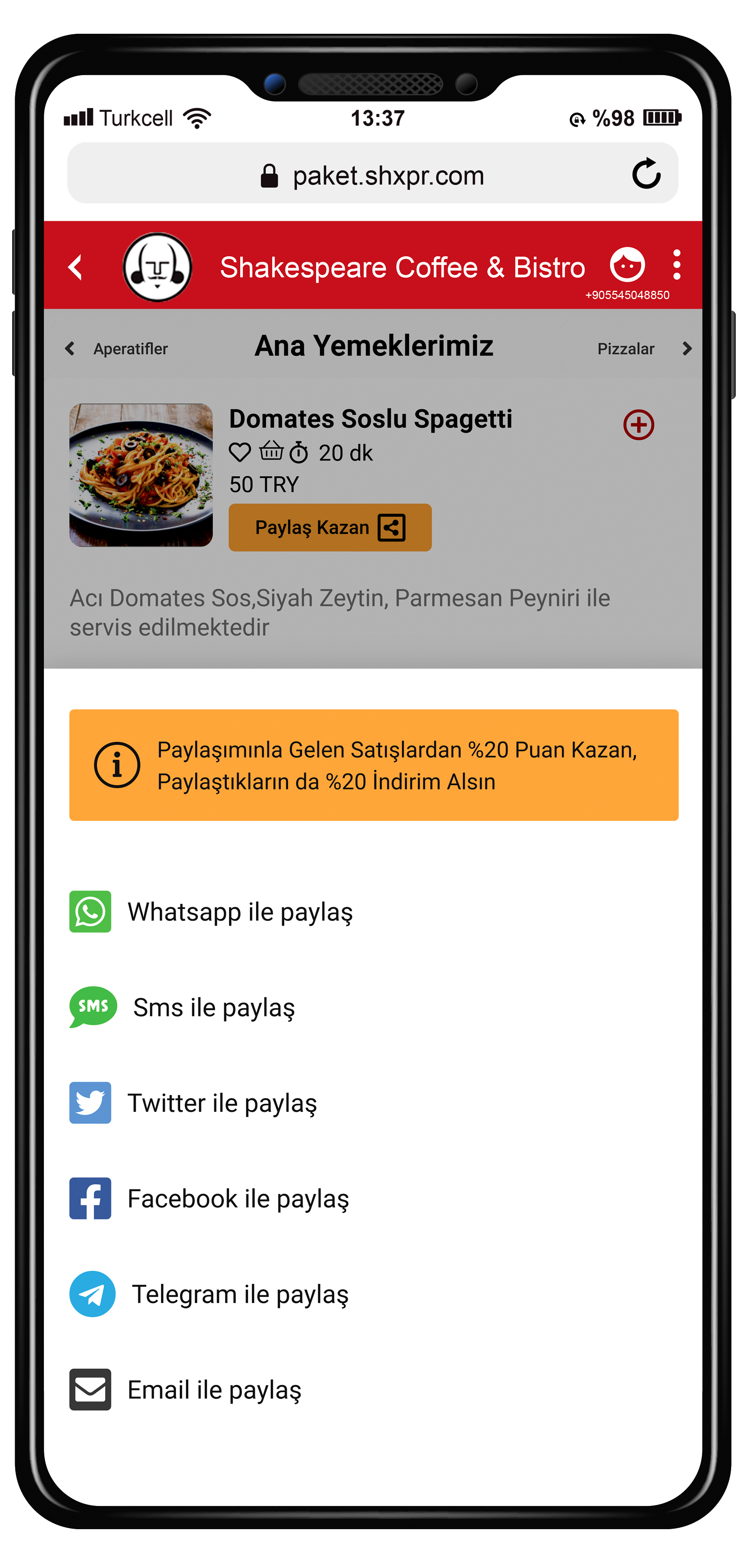Share through Facebook ile paylaş

point(209,1198)
